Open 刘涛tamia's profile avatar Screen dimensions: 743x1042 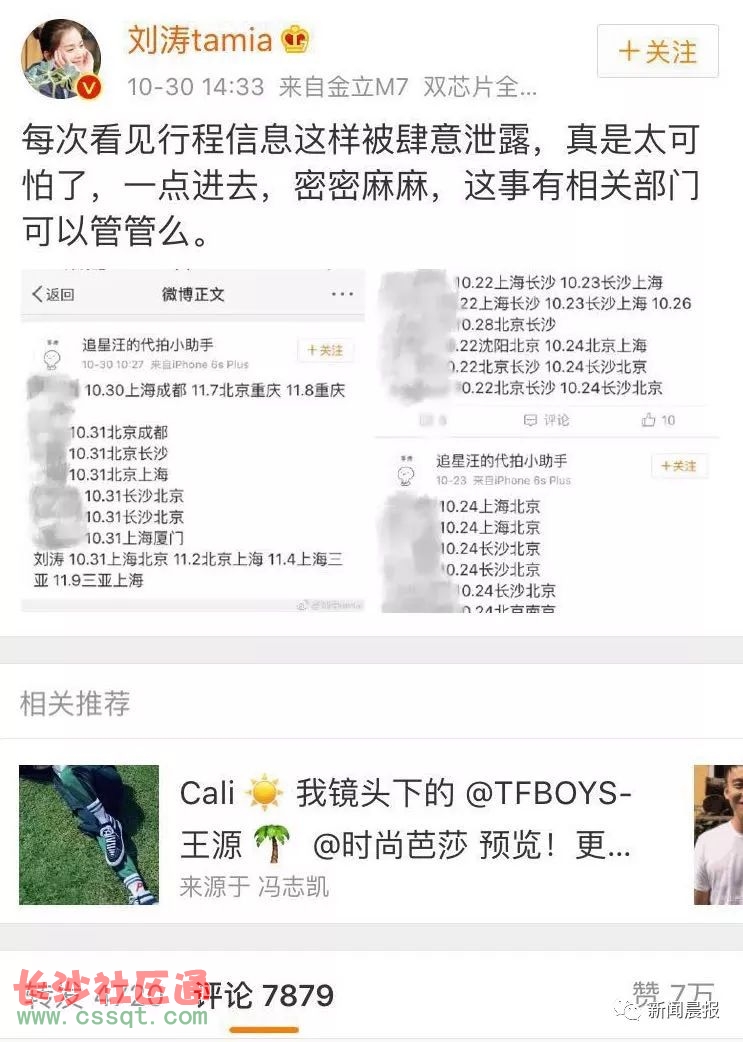point(61,58)
